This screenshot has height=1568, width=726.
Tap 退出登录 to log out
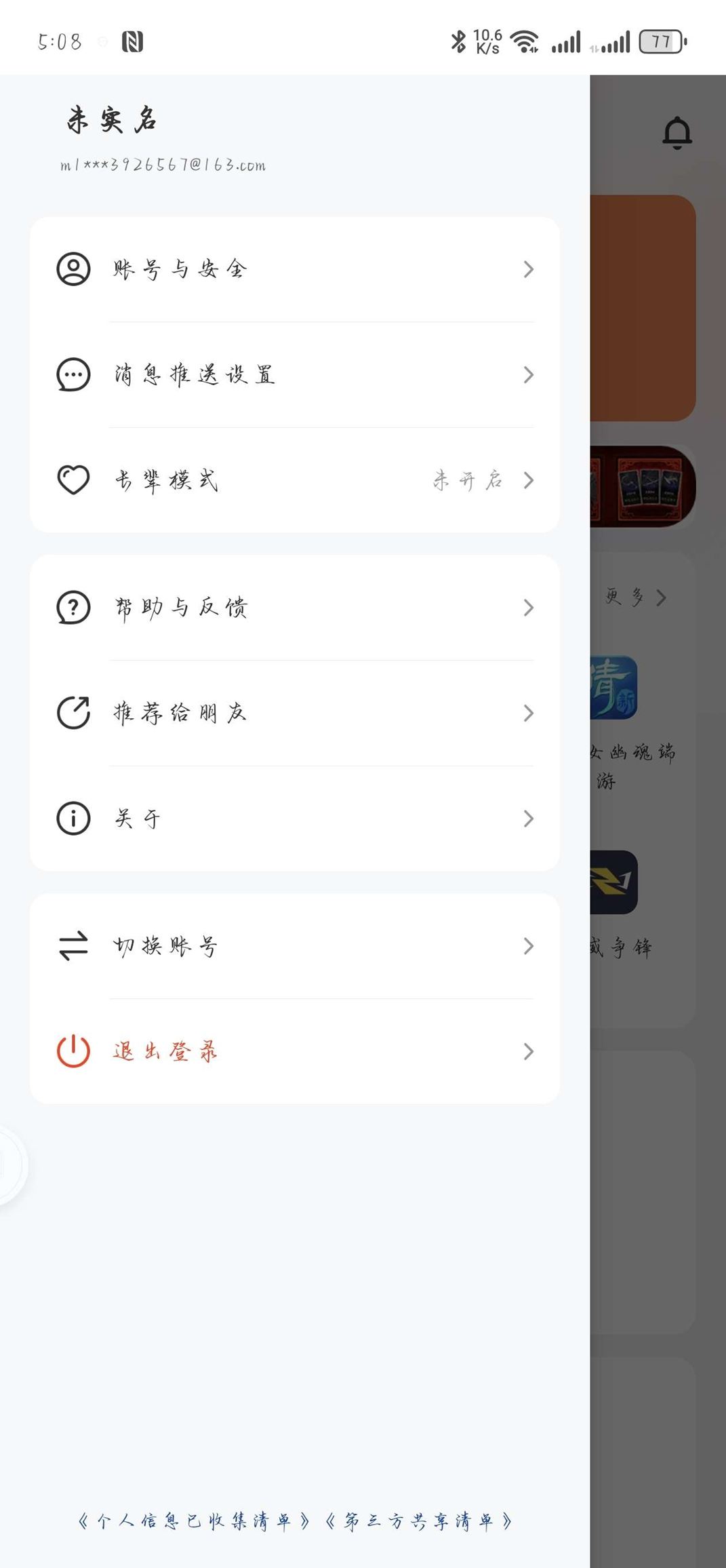pos(294,1051)
